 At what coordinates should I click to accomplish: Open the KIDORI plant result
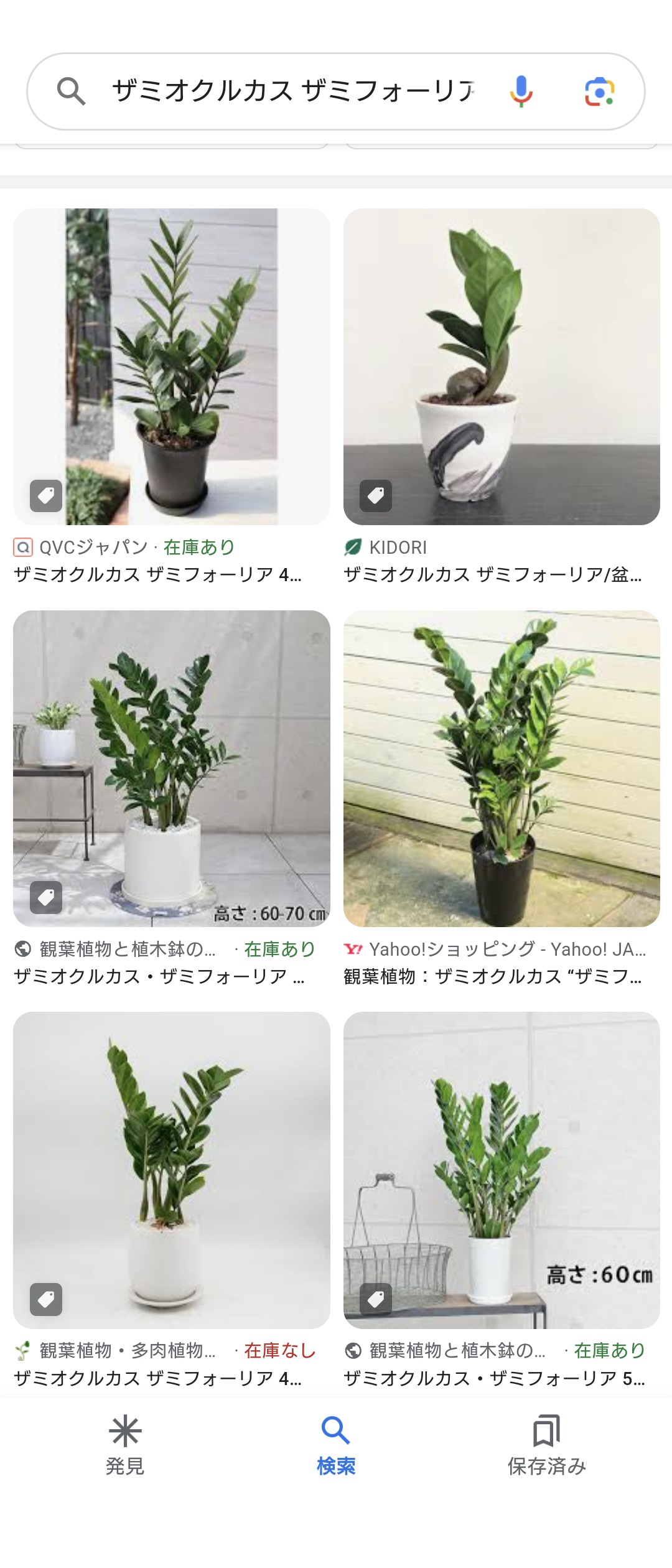(x=502, y=366)
